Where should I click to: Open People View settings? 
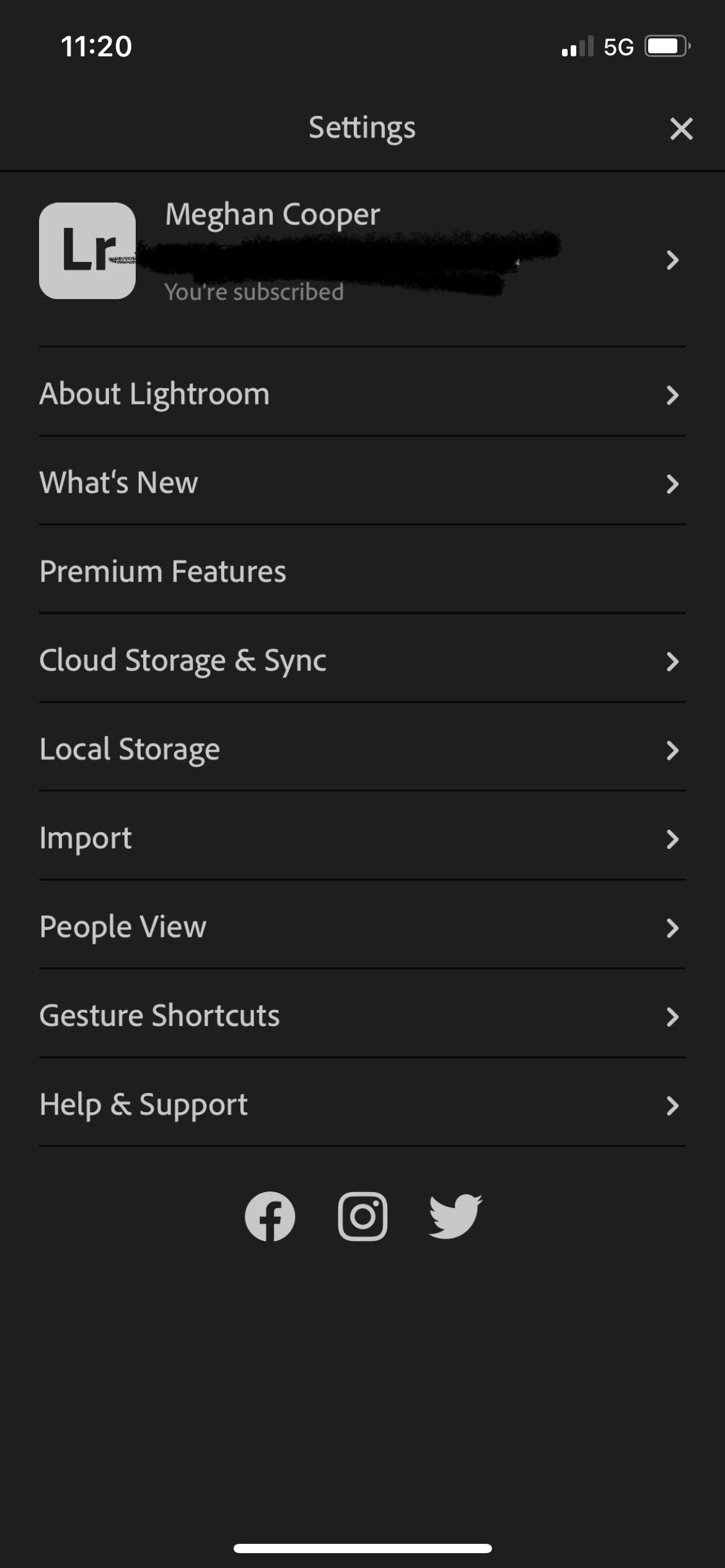click(362, 926)
